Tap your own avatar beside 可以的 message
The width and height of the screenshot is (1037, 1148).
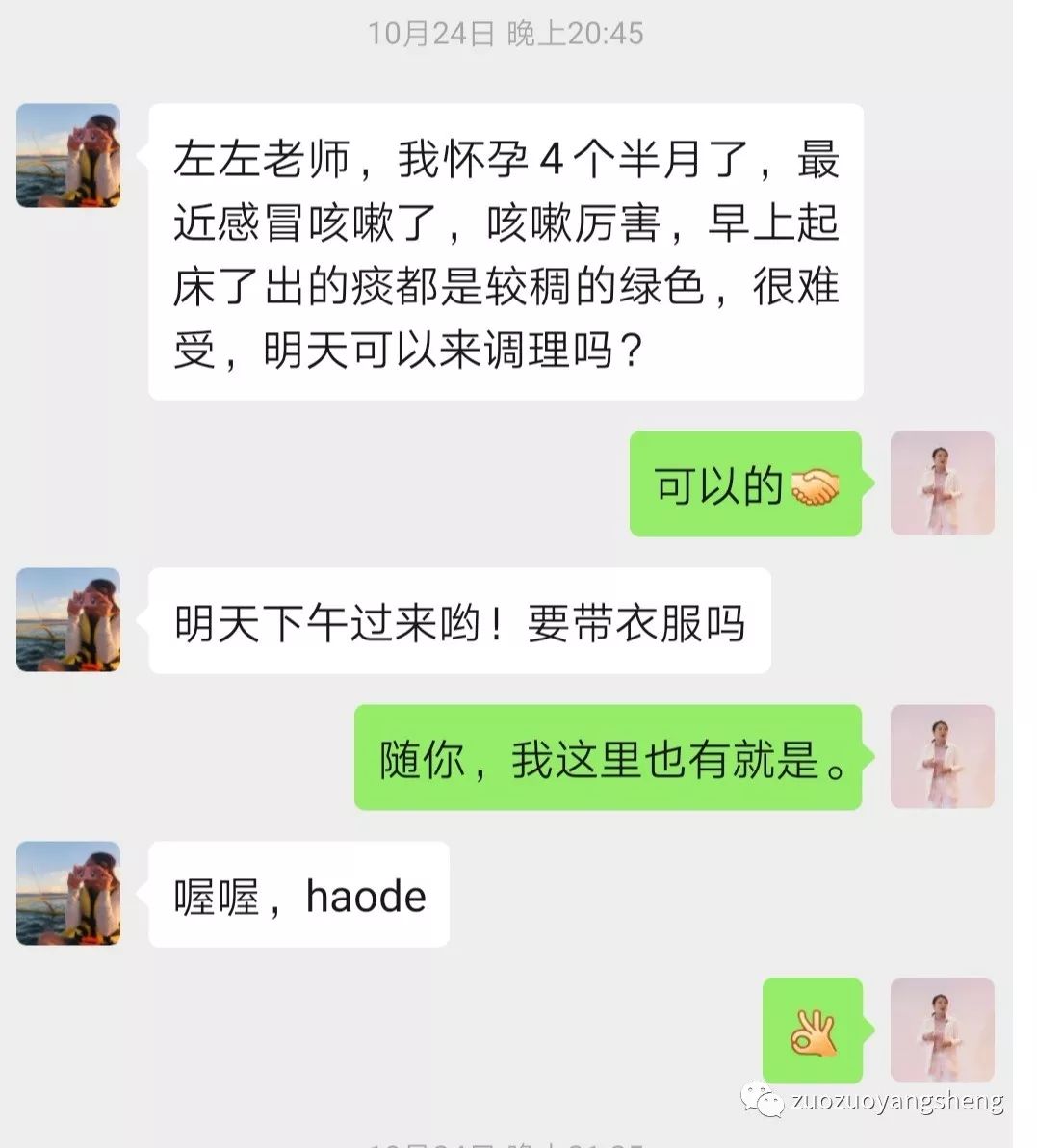coord(942,483)
